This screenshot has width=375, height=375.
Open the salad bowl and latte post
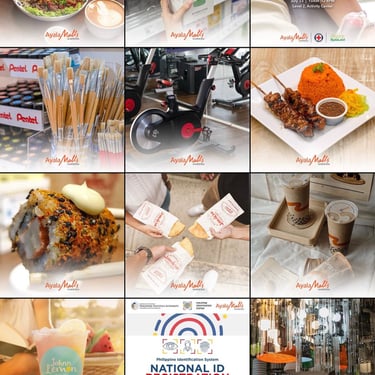pos(62,23)
